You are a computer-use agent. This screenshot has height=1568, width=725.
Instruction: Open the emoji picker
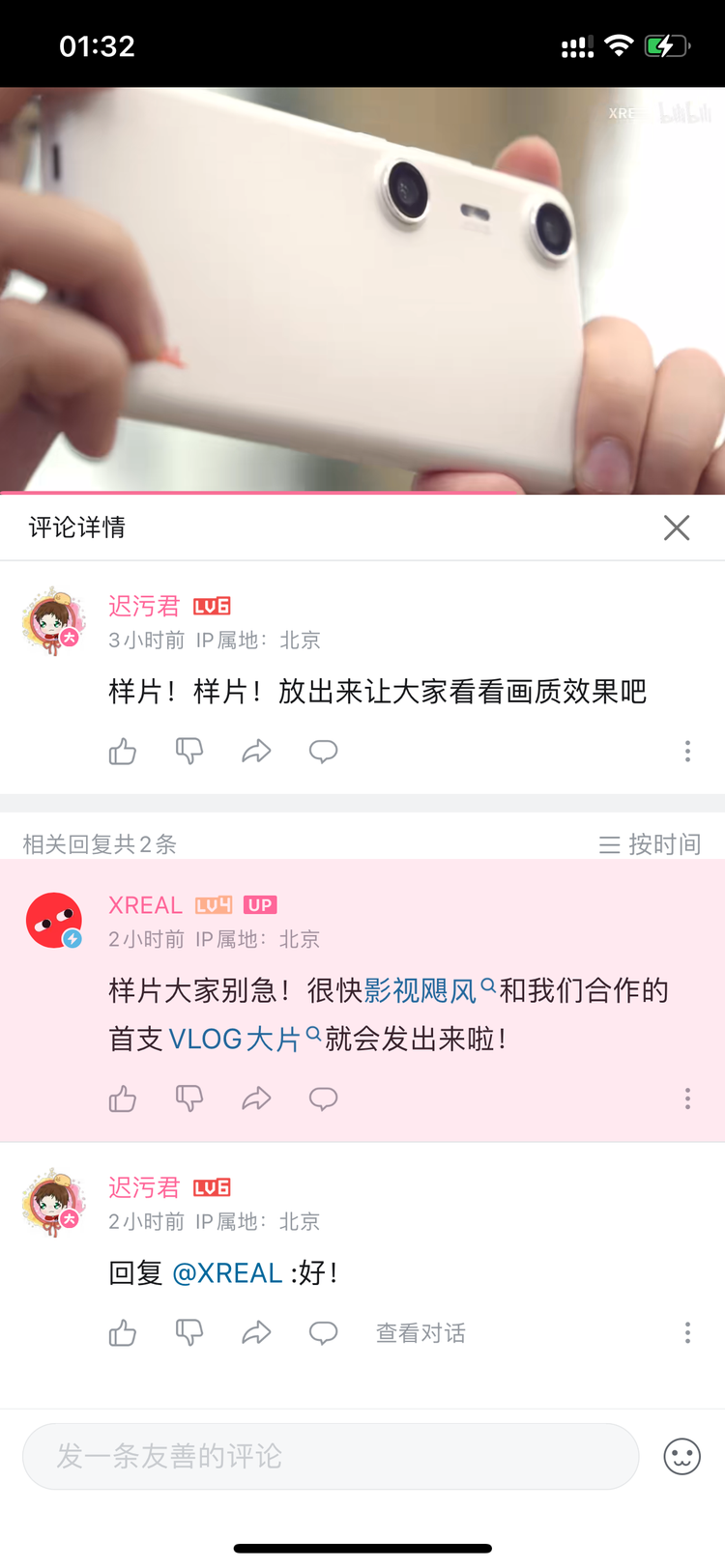coord(681,1456)
